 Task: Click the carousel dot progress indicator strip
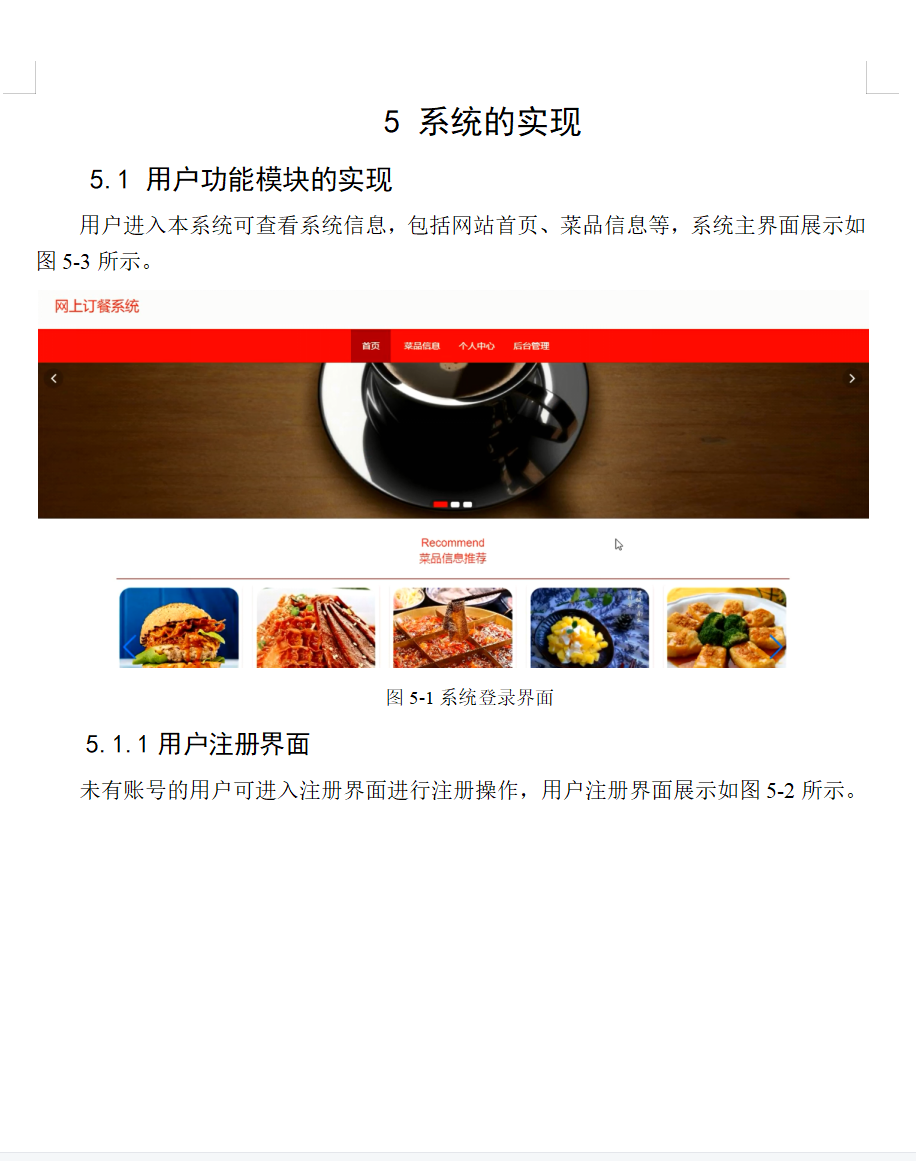[x=453, y=506]
